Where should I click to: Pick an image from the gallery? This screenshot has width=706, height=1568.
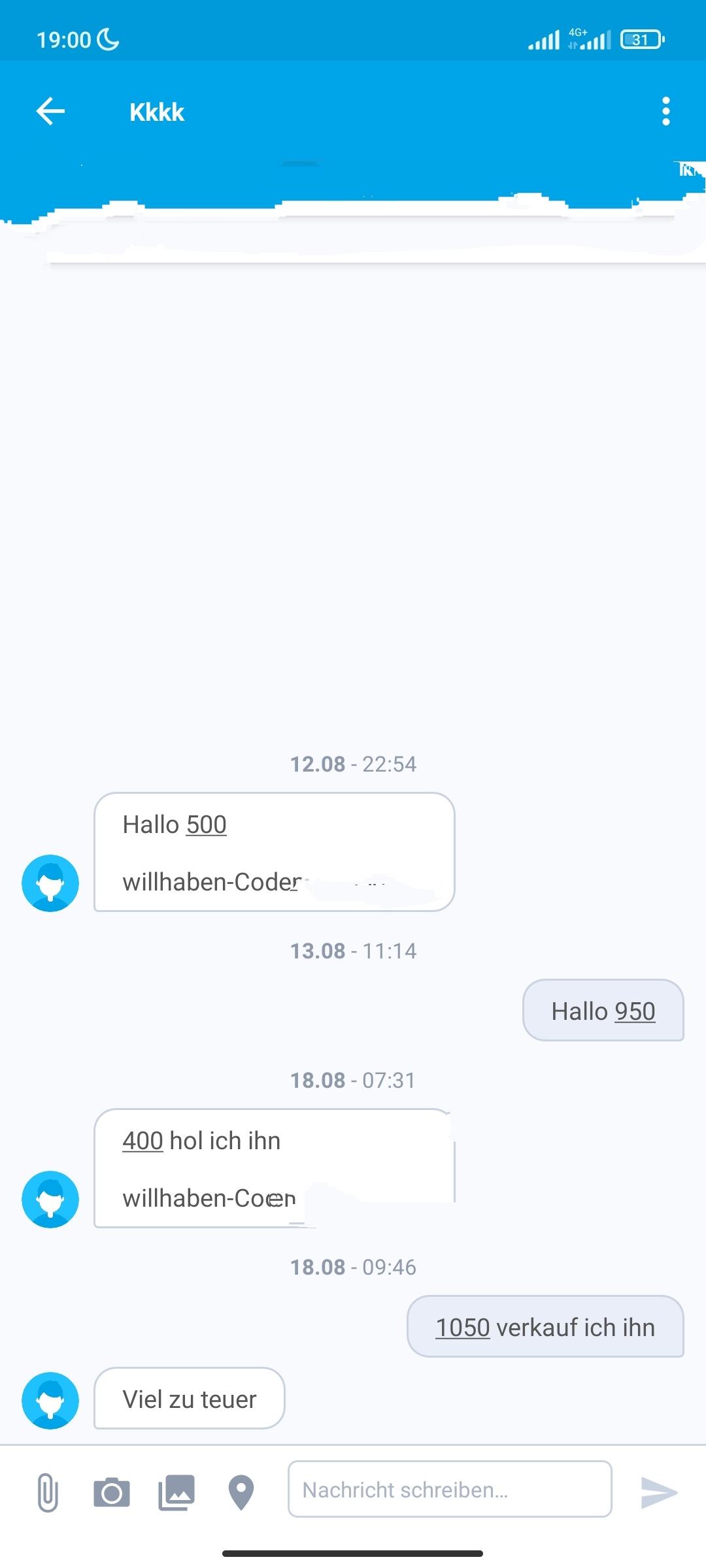pyautogui.click(x=176, y=1492)
